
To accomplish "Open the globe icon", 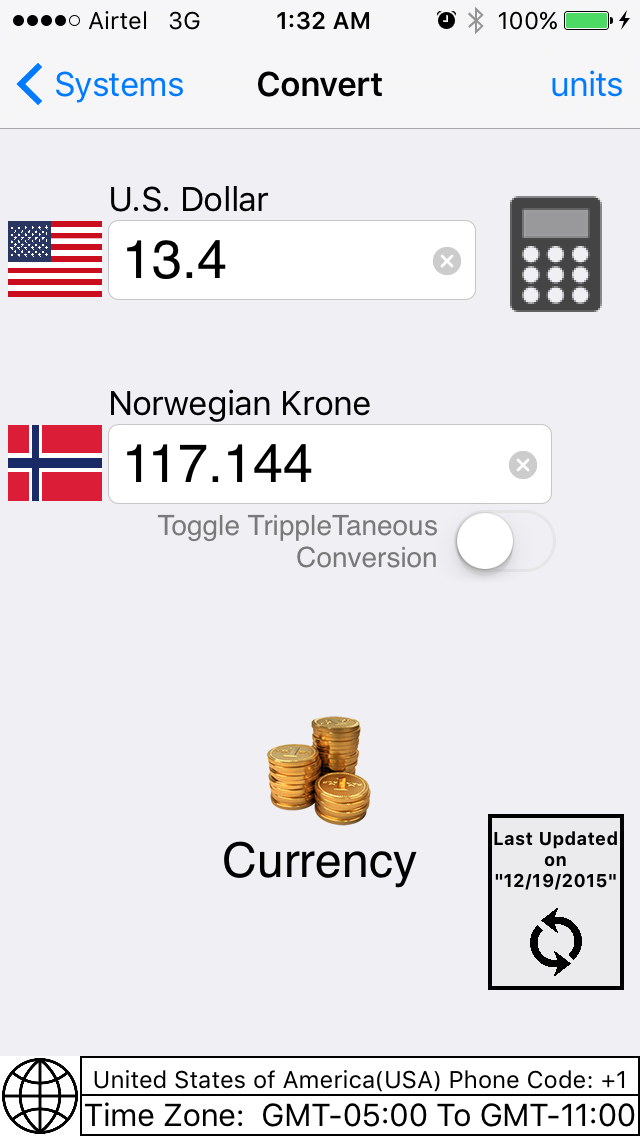I will click(40, 1096).
